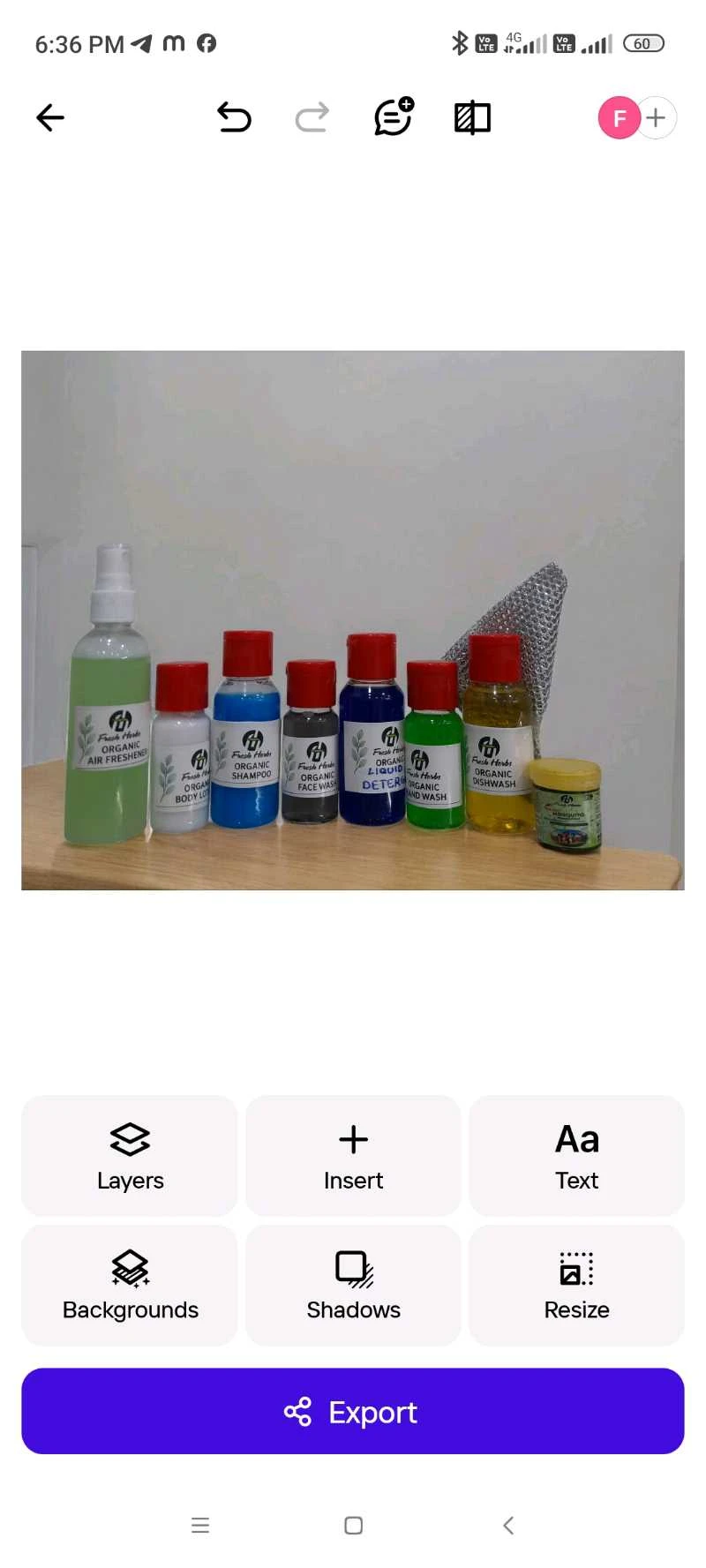The image size is (706, 1568).
Task: Redo the reverted edit
Action: click(x=312, y=117)
